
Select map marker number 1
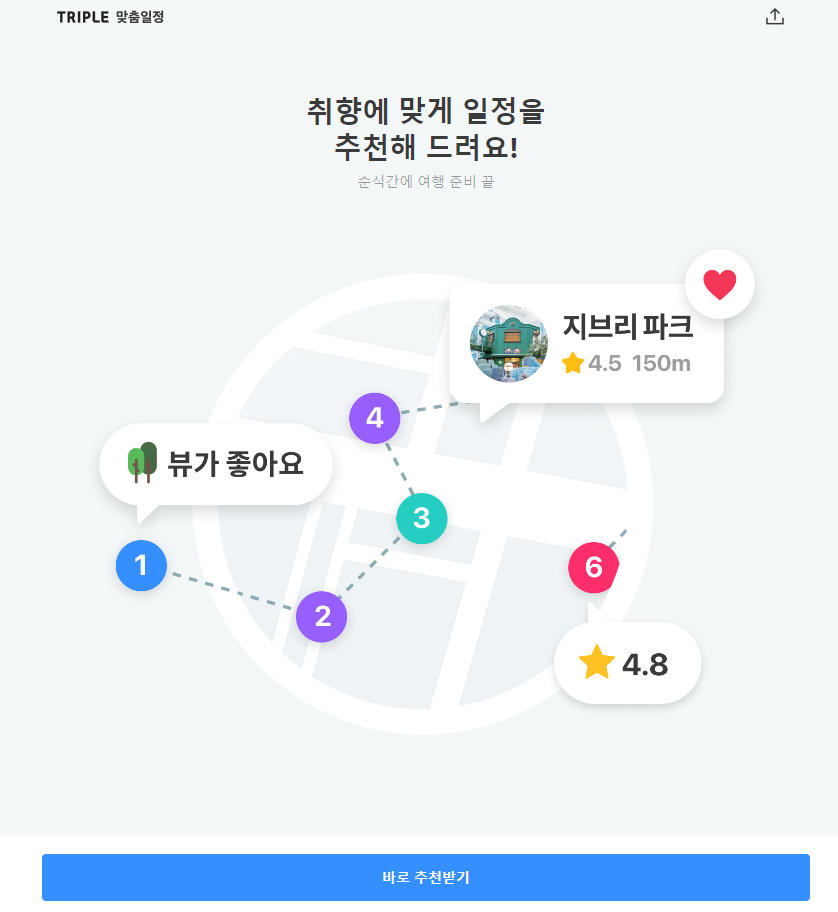pyautogui.click(x=141, y=566)
